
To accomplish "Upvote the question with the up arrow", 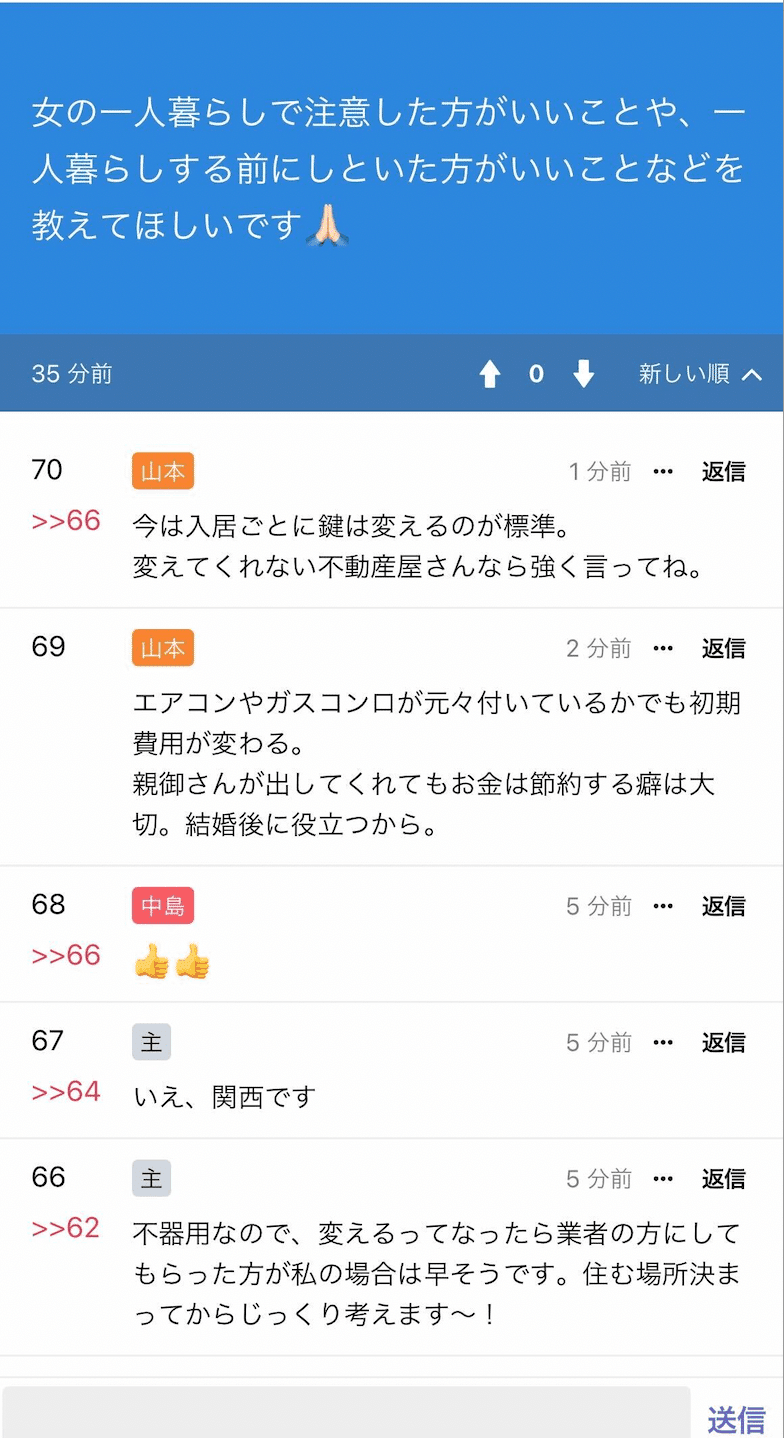I will [489, 374].
